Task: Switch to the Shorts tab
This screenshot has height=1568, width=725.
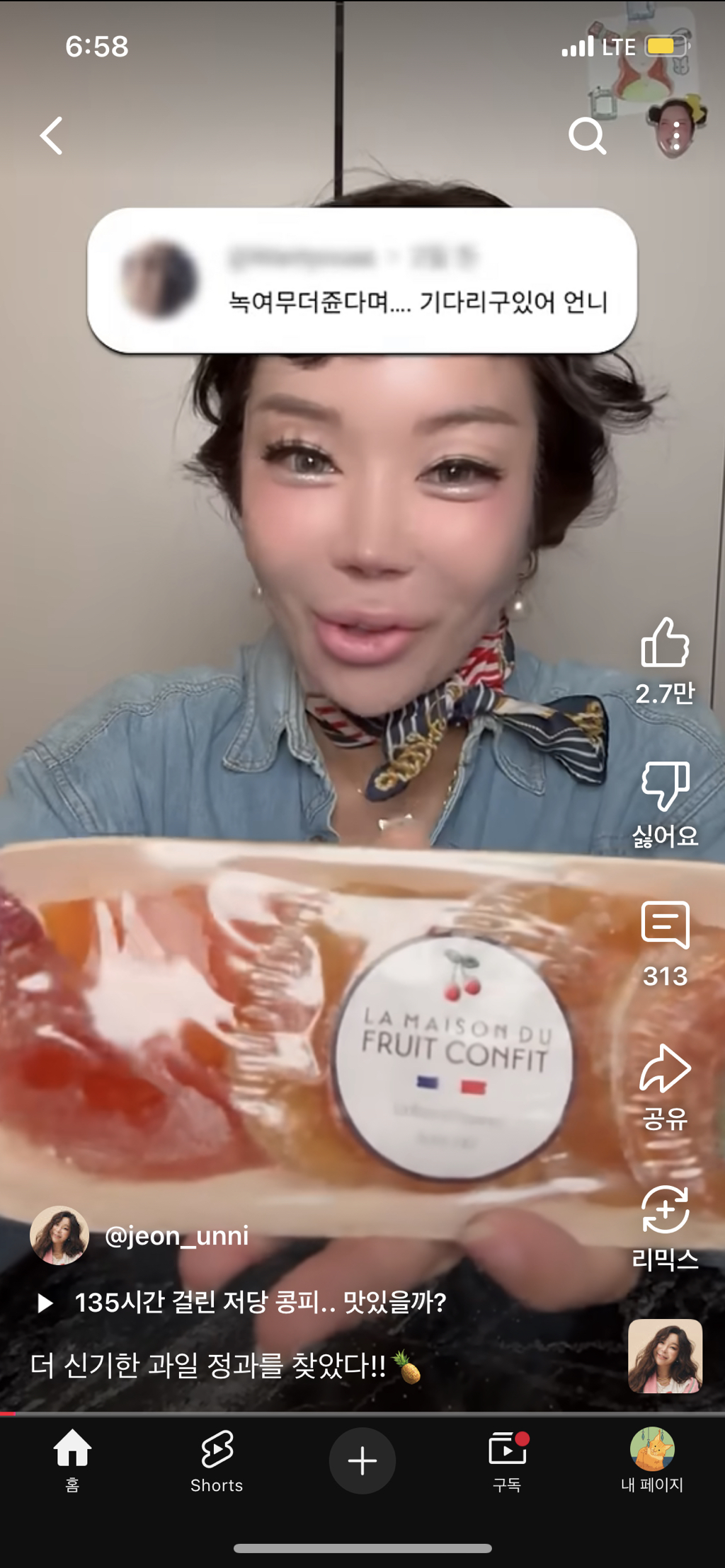Action: [217, 1460]
